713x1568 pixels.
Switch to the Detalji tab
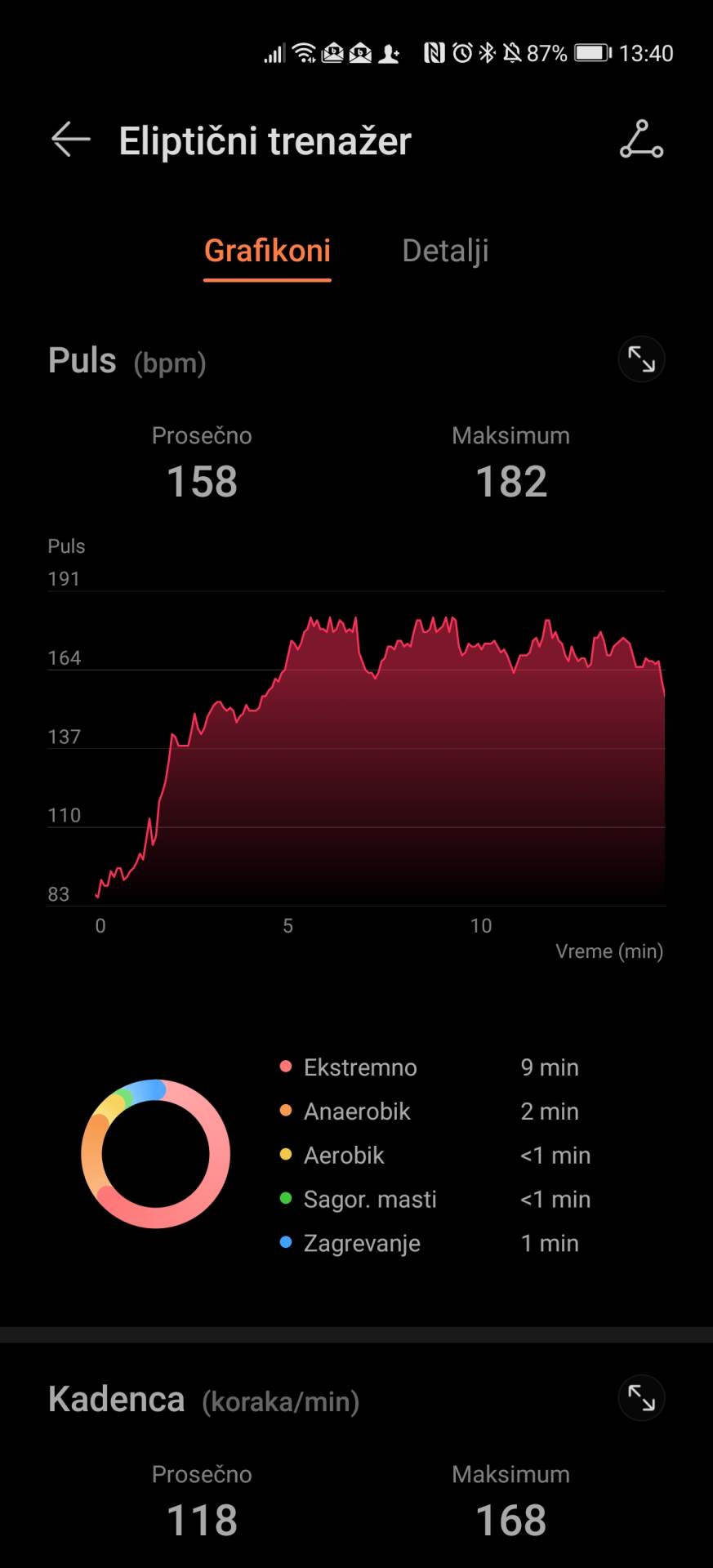coord(445,251)
